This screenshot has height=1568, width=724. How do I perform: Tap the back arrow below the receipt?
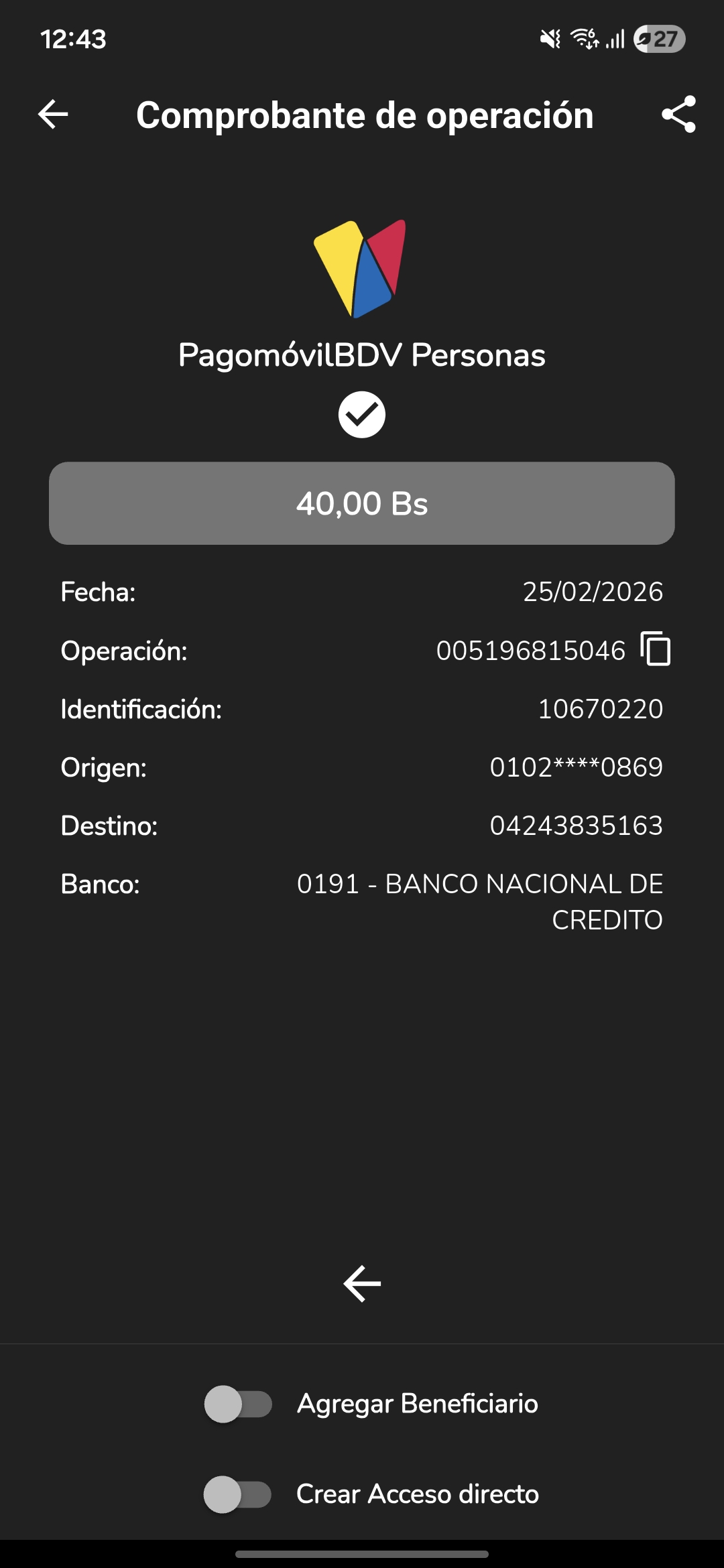pyautogui.click(x=362, y=1283)
